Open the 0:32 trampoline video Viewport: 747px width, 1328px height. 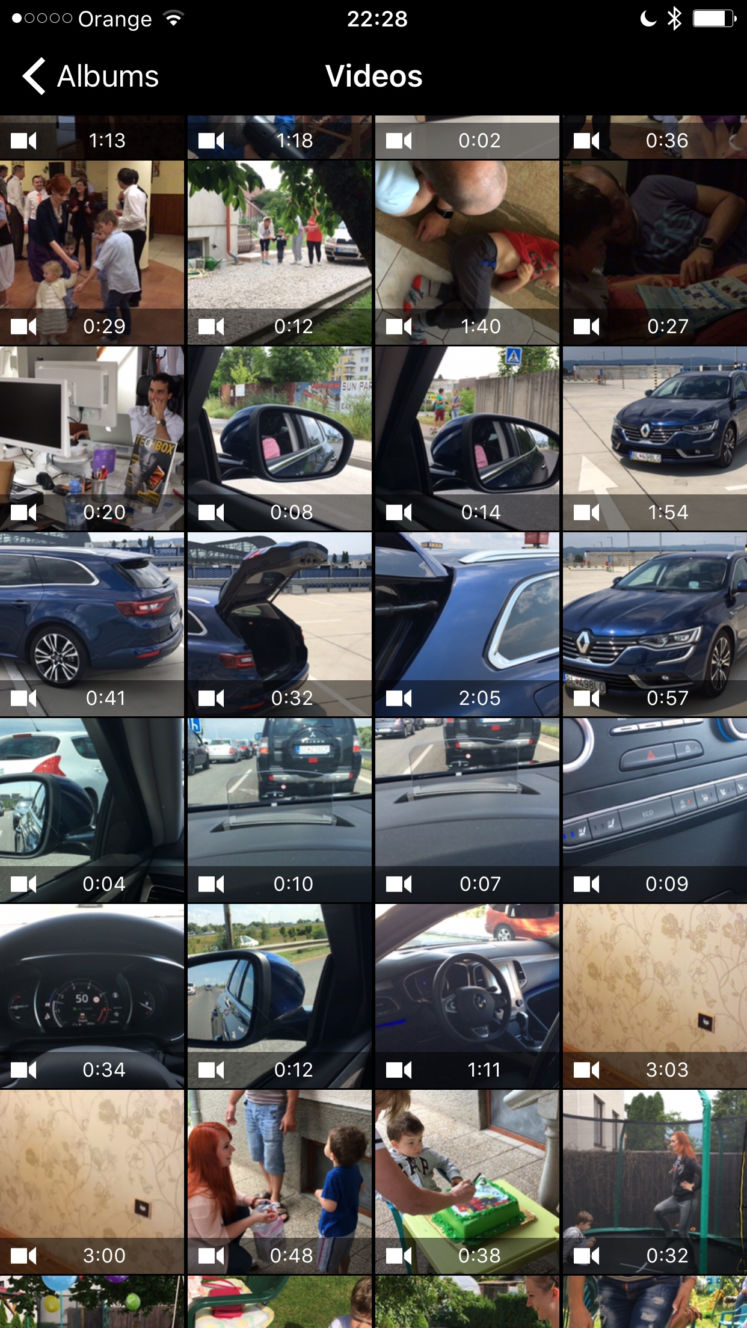pyautogui.click(x=655, y=1183)
